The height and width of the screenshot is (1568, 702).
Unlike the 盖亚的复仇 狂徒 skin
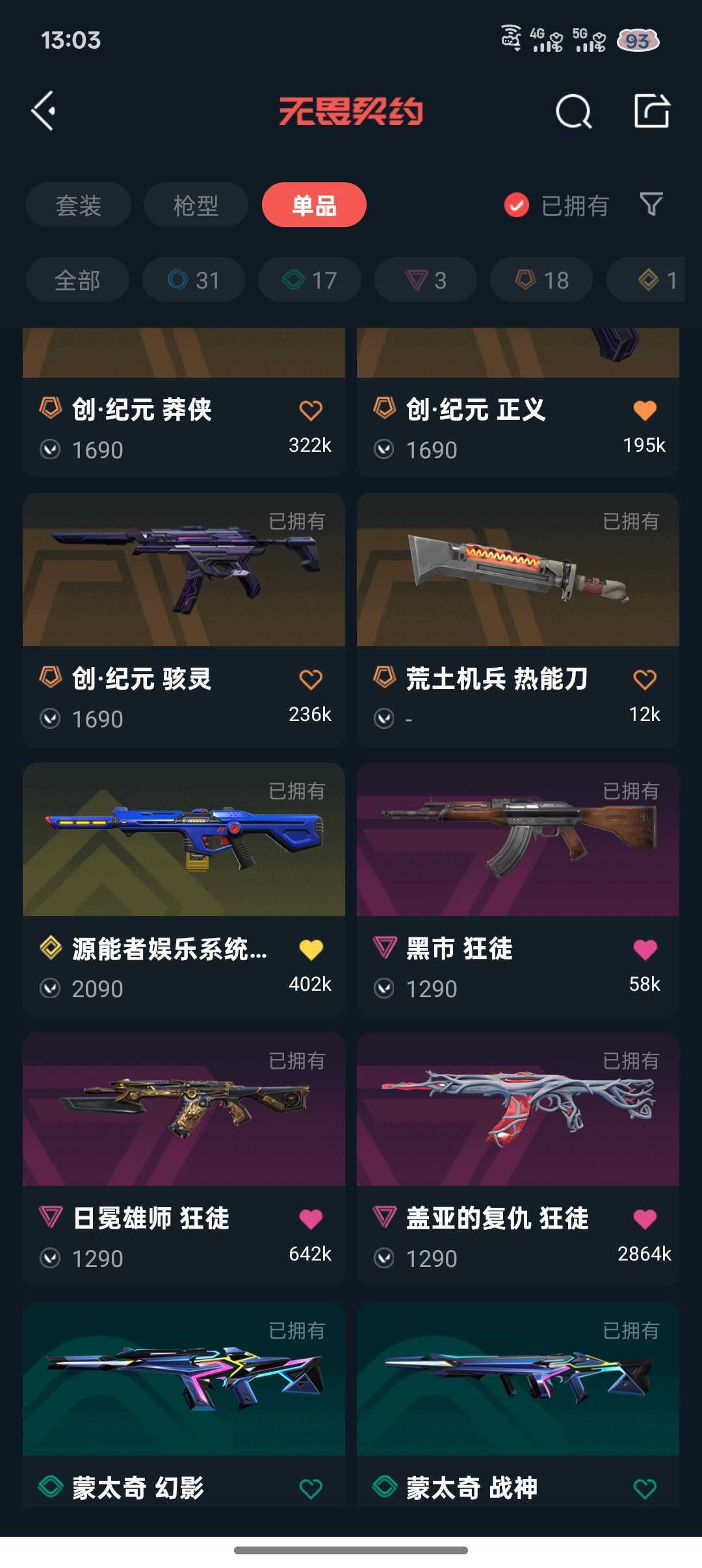click(x=644, y=1219)
